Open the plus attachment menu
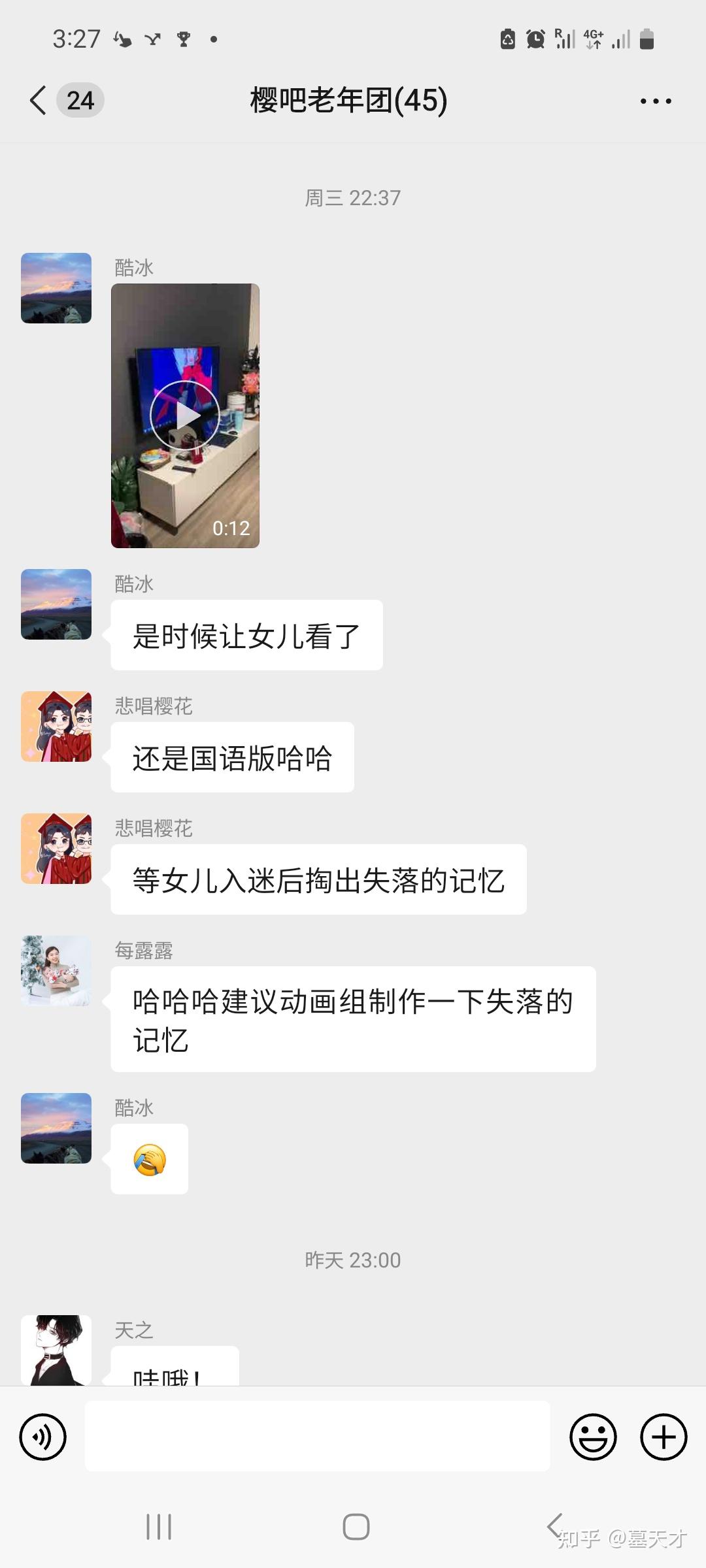The width and height of the screenshot is (706, 1568). [x=664, y=1437]
